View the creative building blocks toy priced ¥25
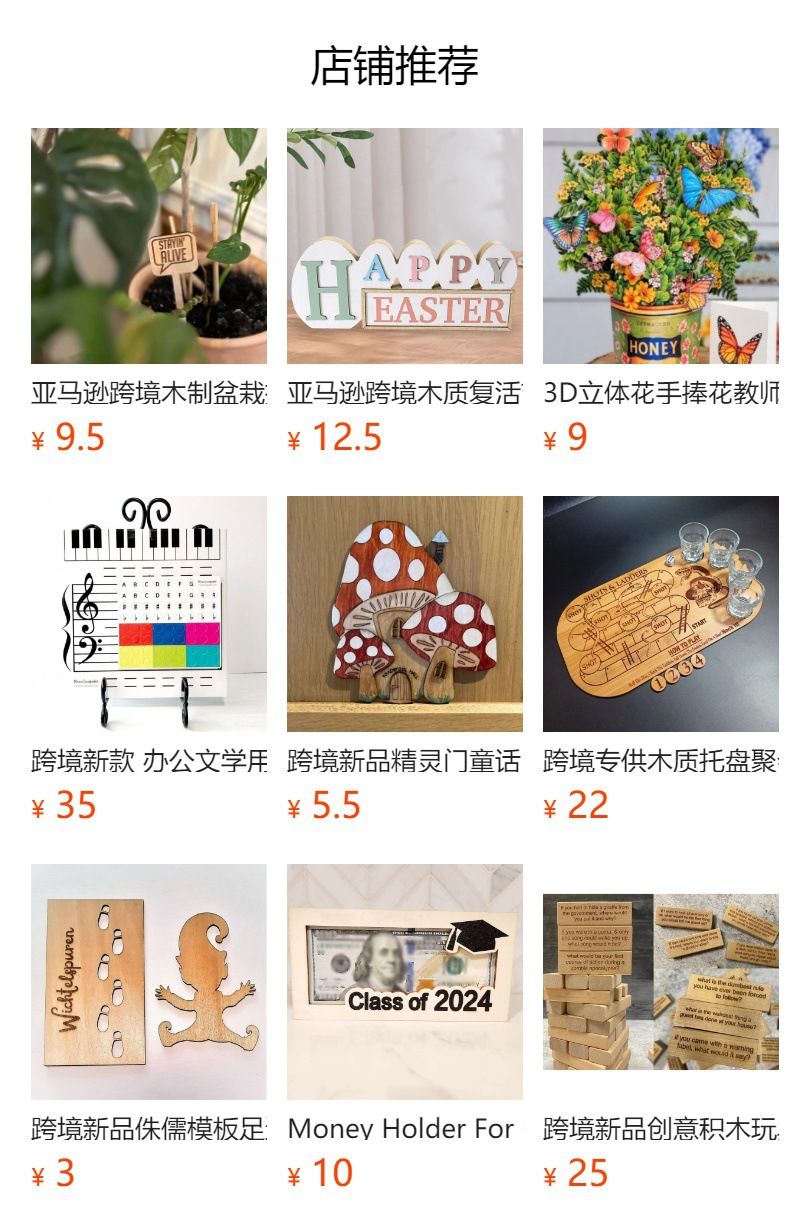Screen dimensions: 790x1232 coord(660,982)
